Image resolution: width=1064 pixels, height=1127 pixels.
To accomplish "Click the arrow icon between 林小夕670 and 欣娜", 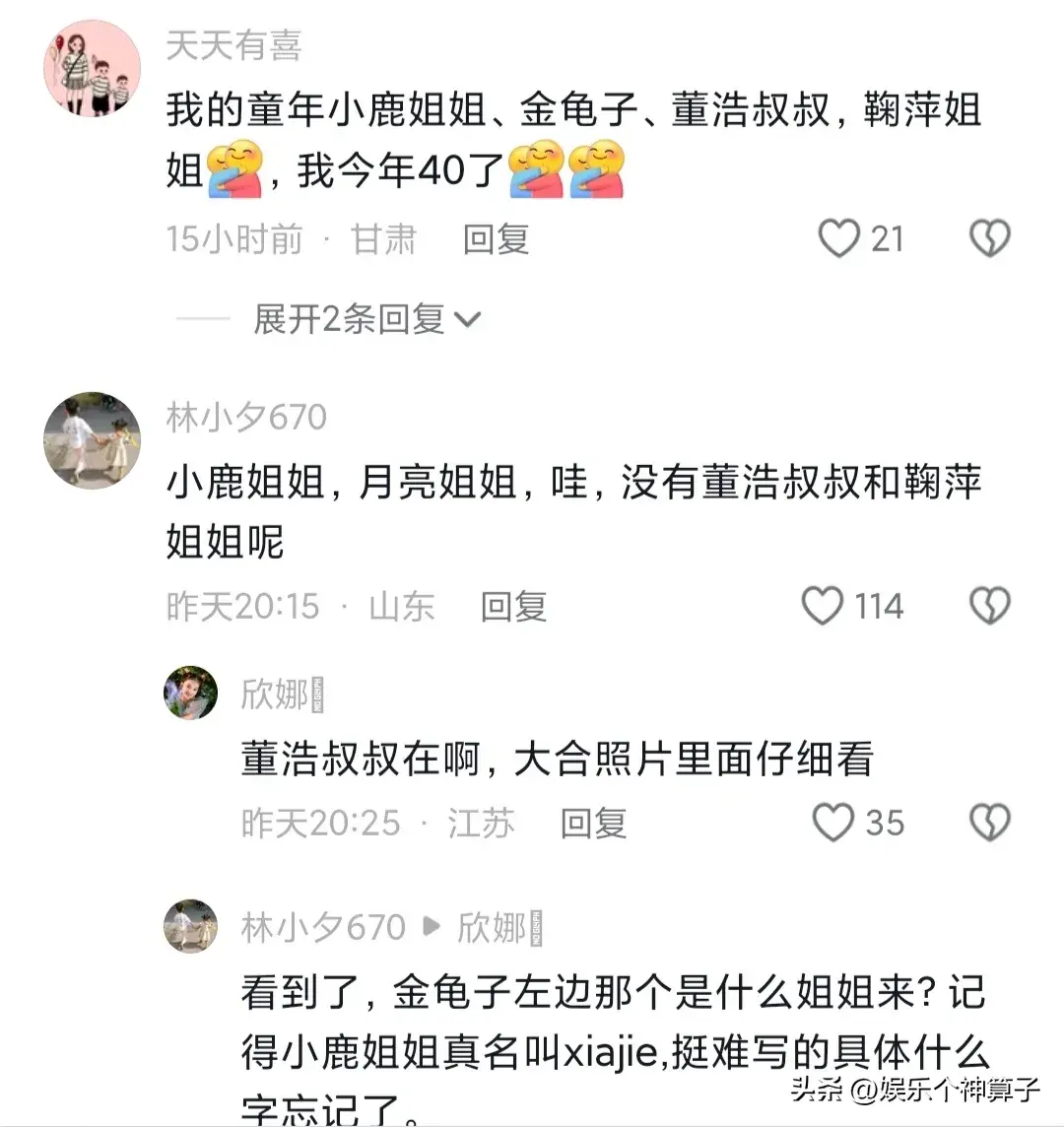I will 431,925.
